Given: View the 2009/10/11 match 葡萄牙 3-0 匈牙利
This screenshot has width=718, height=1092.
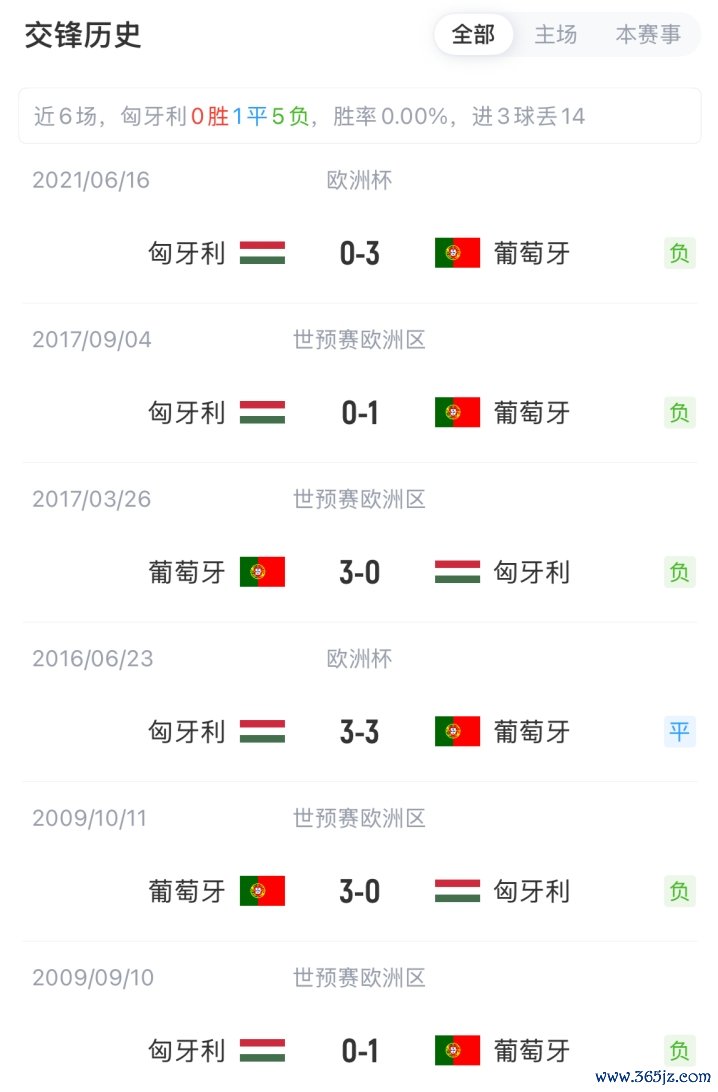Looking at the screenshot, I should click(x=360, y=890).
